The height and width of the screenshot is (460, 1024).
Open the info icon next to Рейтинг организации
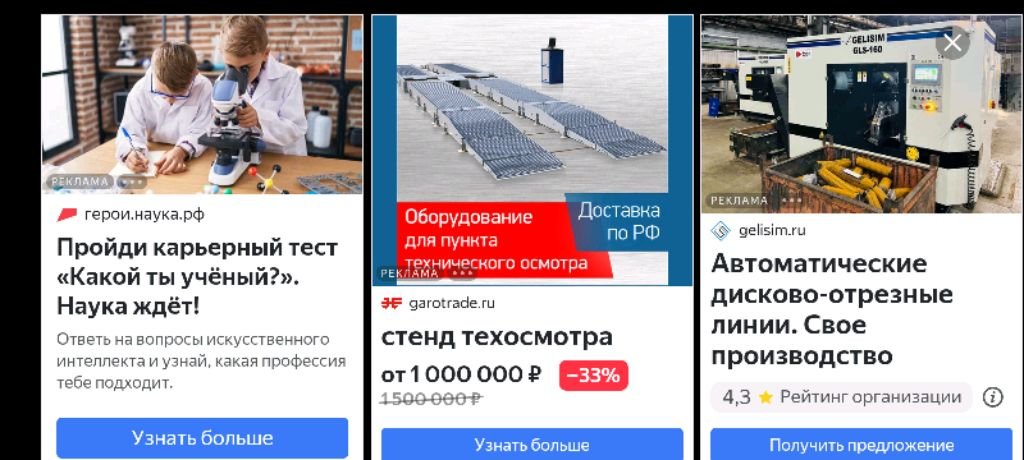coord(992,397)
